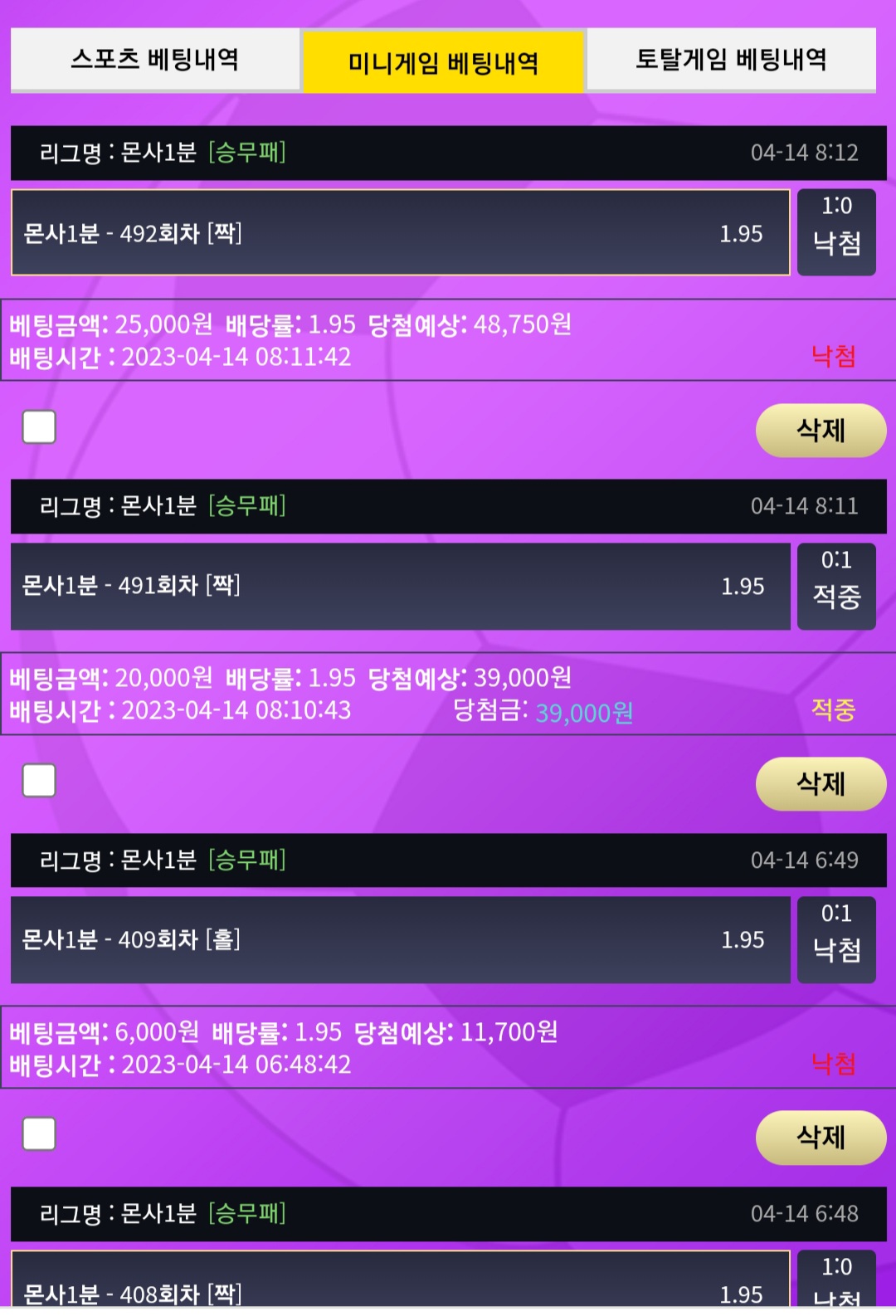Select the checkbox for the 409회차 bet
896x1316 pixels.
point(39,1134)
